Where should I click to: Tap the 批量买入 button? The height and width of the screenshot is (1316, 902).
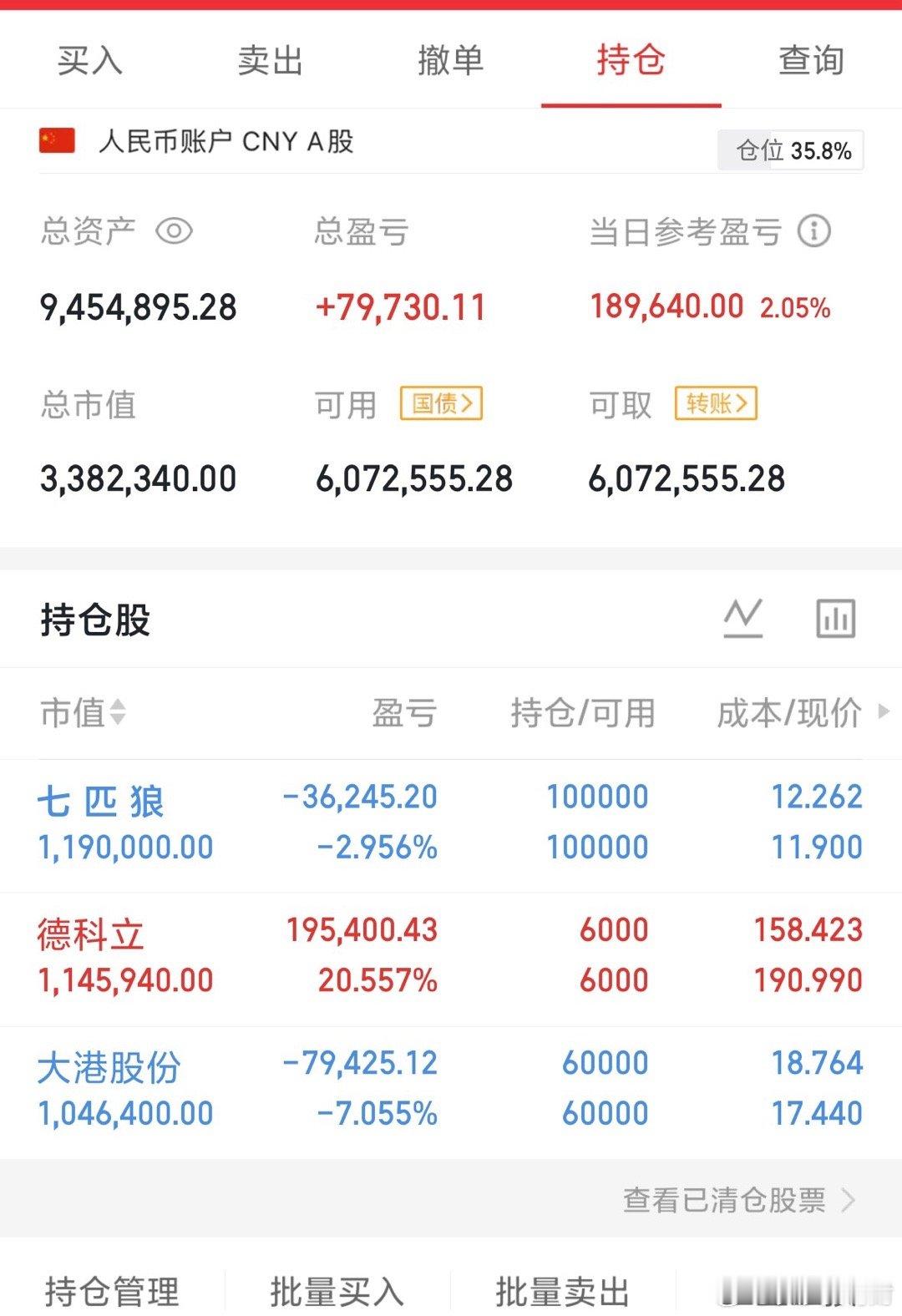(x=334, y=1290)
